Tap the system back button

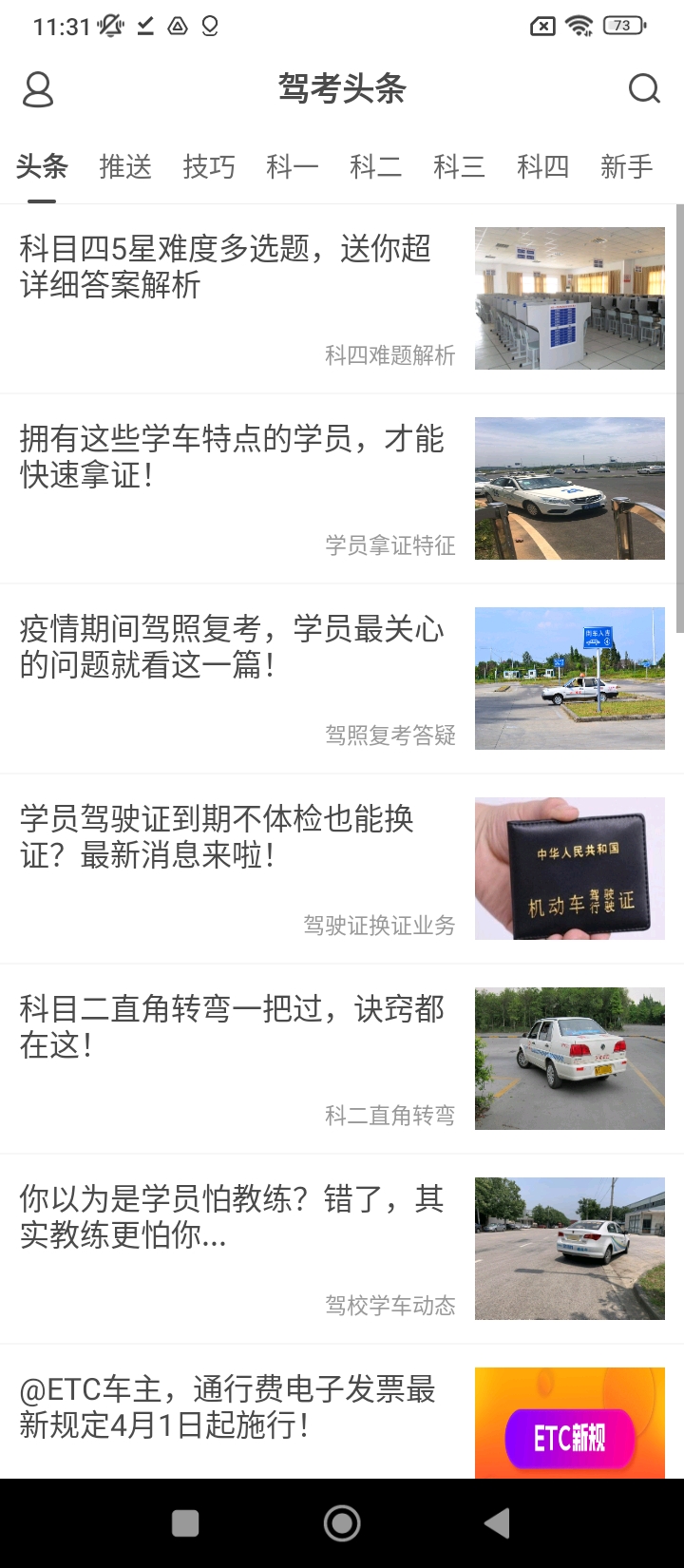pos(497,1523)
